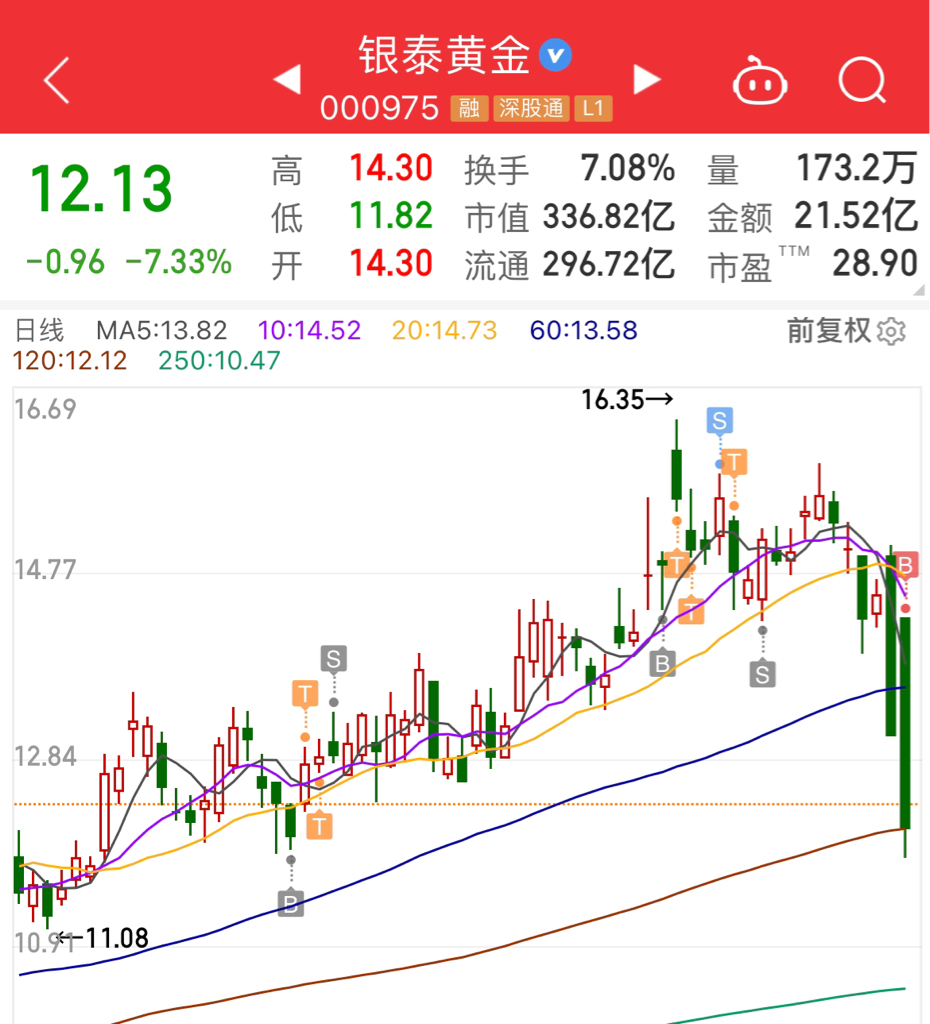Select the purple MA10 line label
Image resolution: width=930 pixels, height=1024 pixels.
[309, 330]
